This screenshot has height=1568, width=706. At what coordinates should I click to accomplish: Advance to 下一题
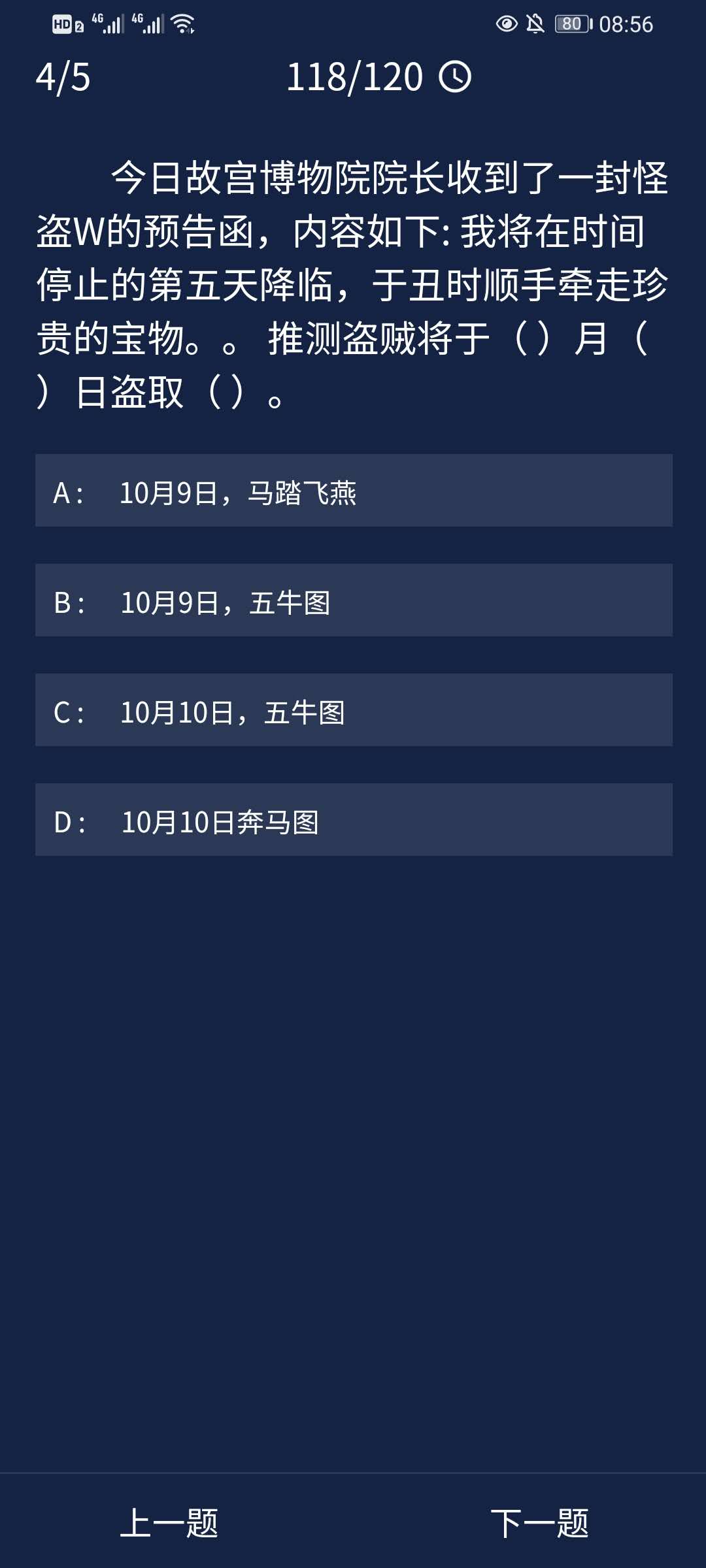point(539,1523)
